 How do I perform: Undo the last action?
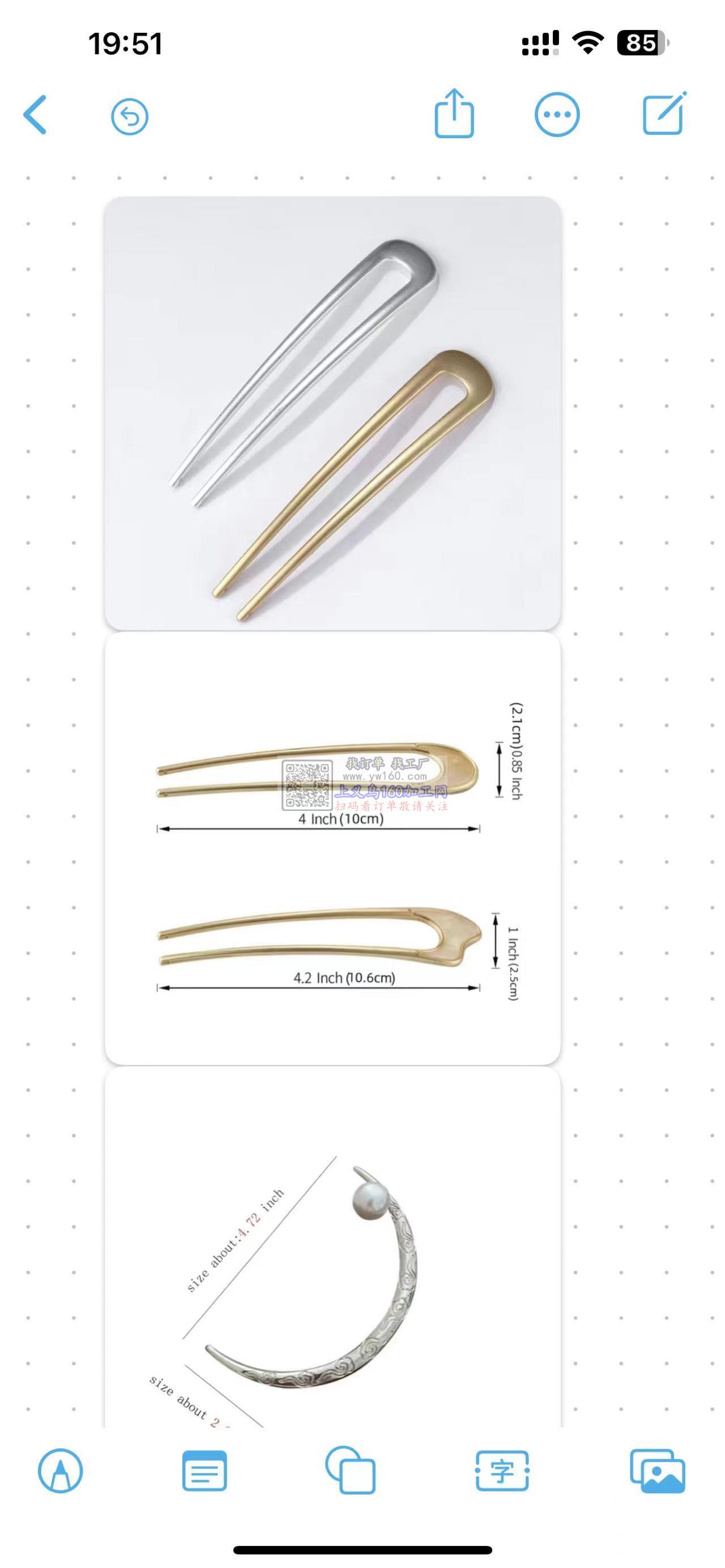(130, 116)
